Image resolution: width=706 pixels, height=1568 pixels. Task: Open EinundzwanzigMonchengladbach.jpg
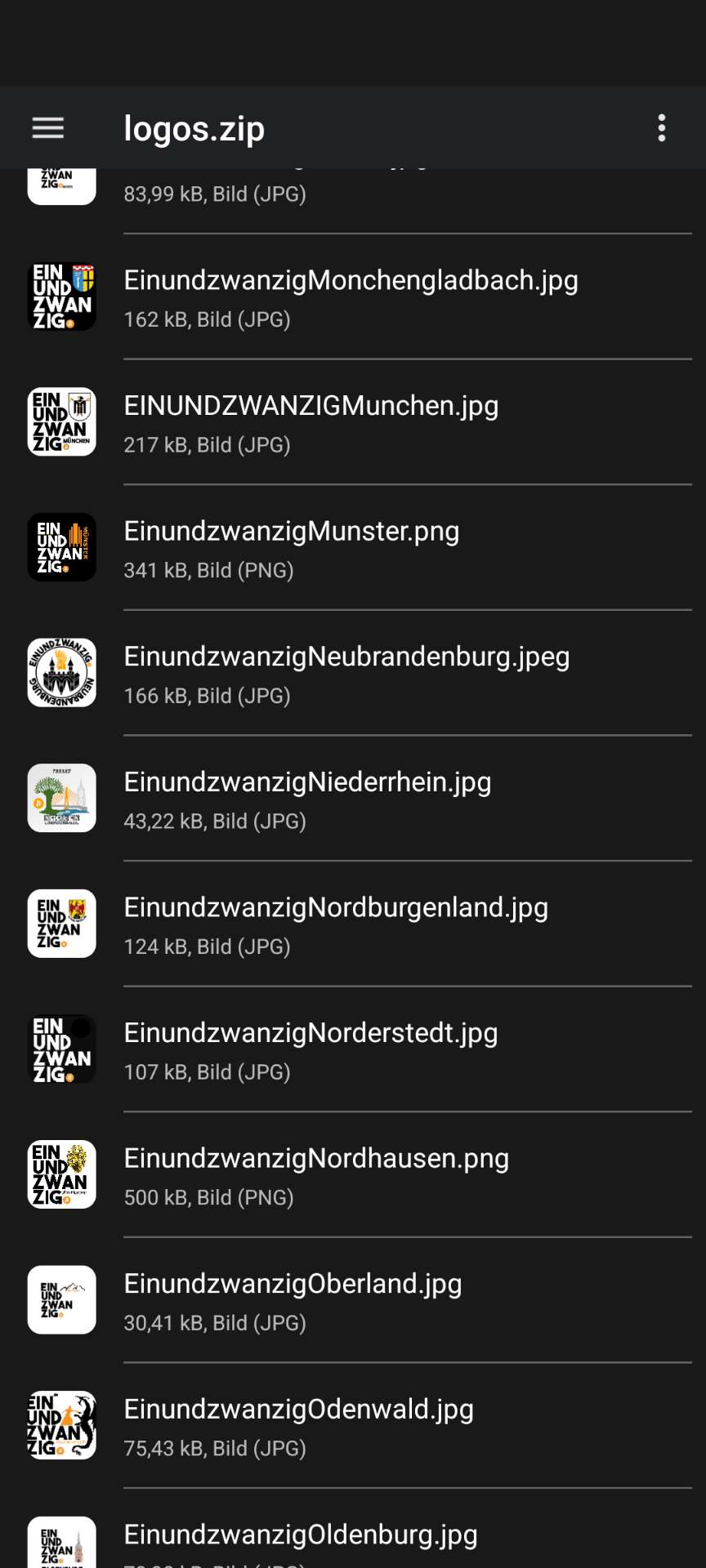[351, 297]
